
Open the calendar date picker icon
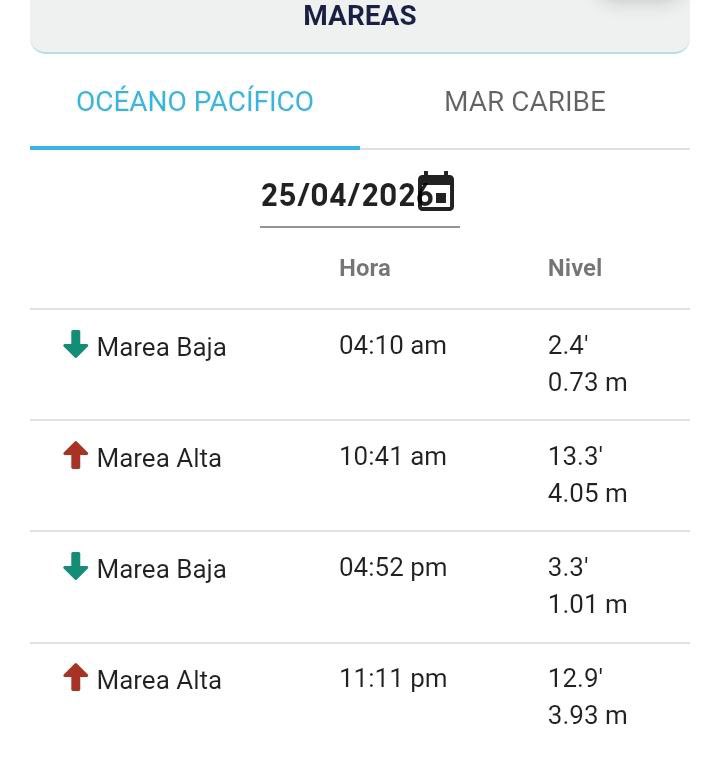click(437, 193)
